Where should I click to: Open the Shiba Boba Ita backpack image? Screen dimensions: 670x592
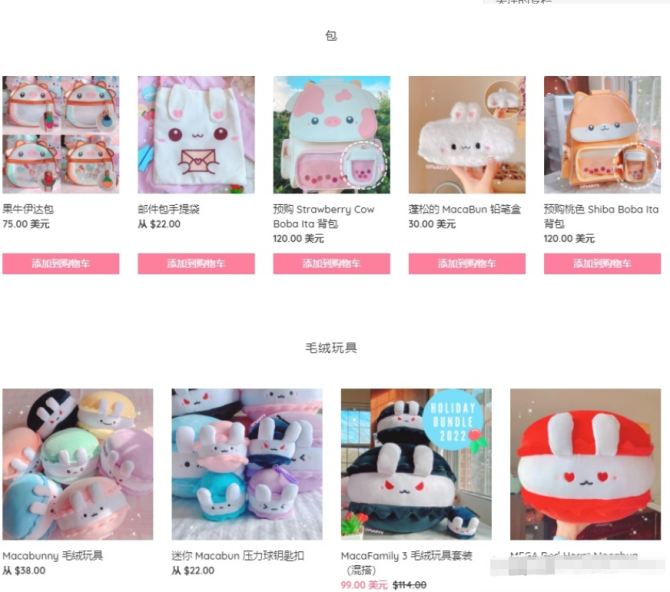[x=602, y=134]
